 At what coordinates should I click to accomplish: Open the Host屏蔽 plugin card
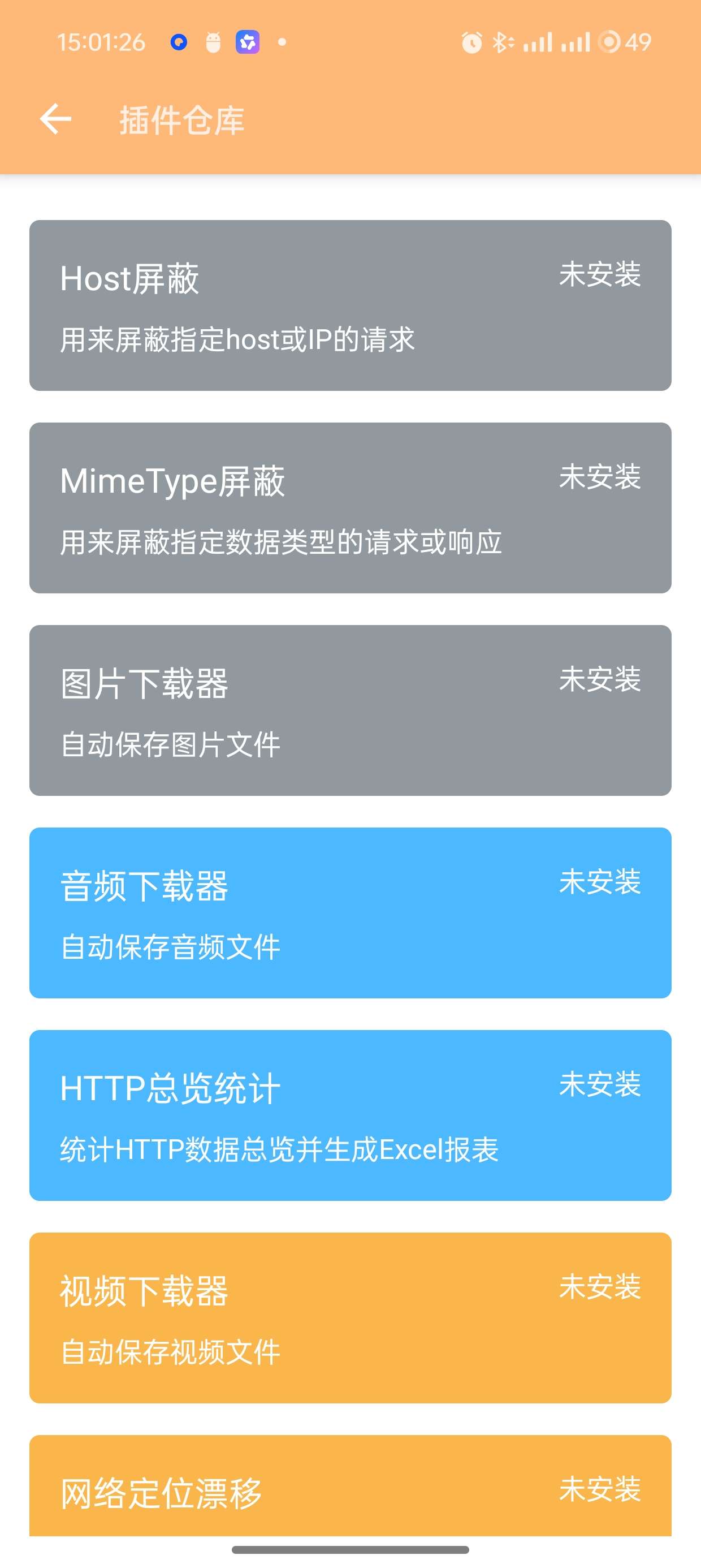coord(350,305)
